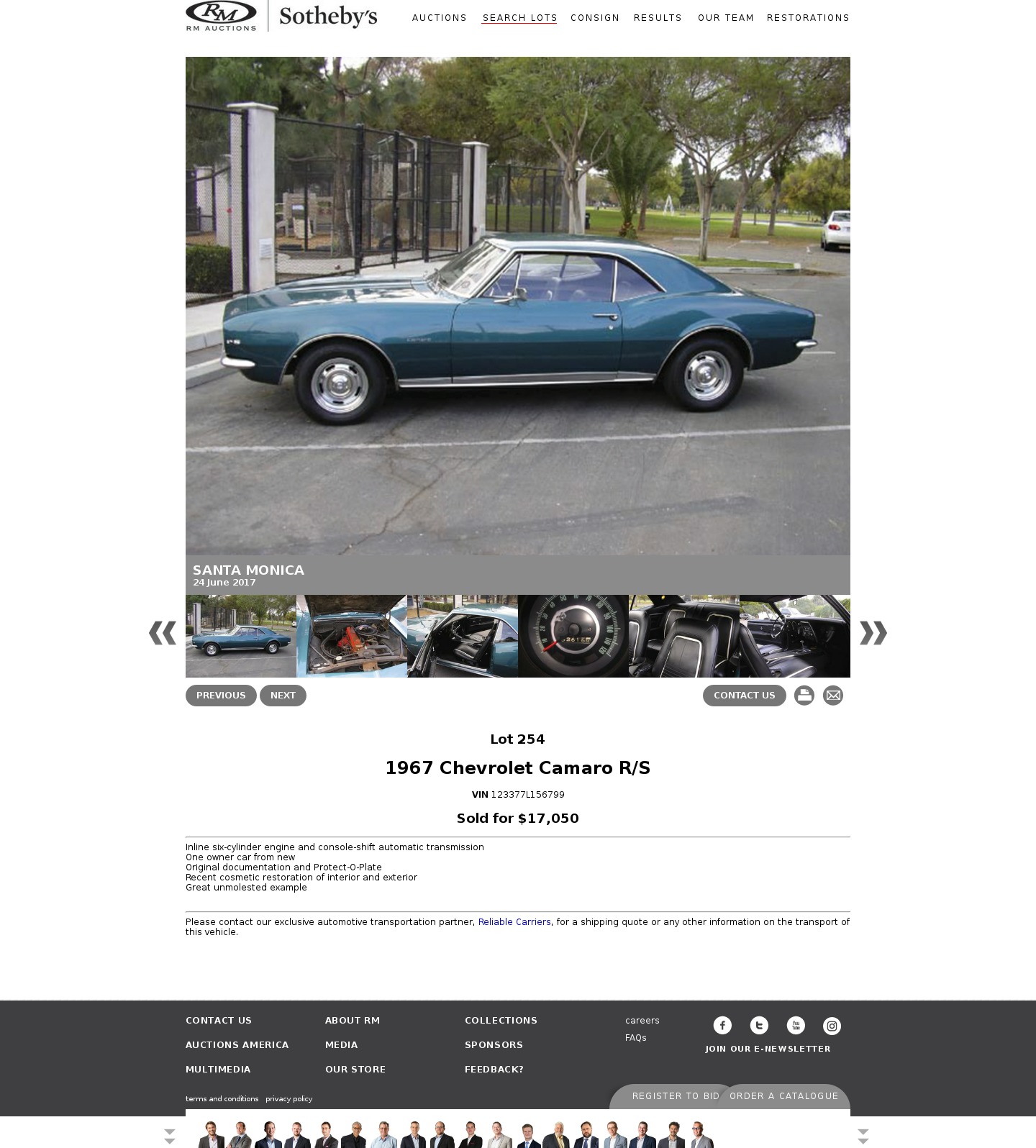Open the Auctions menu
The height and width of the screenshot is (1148, 1036).
point(439,18)
